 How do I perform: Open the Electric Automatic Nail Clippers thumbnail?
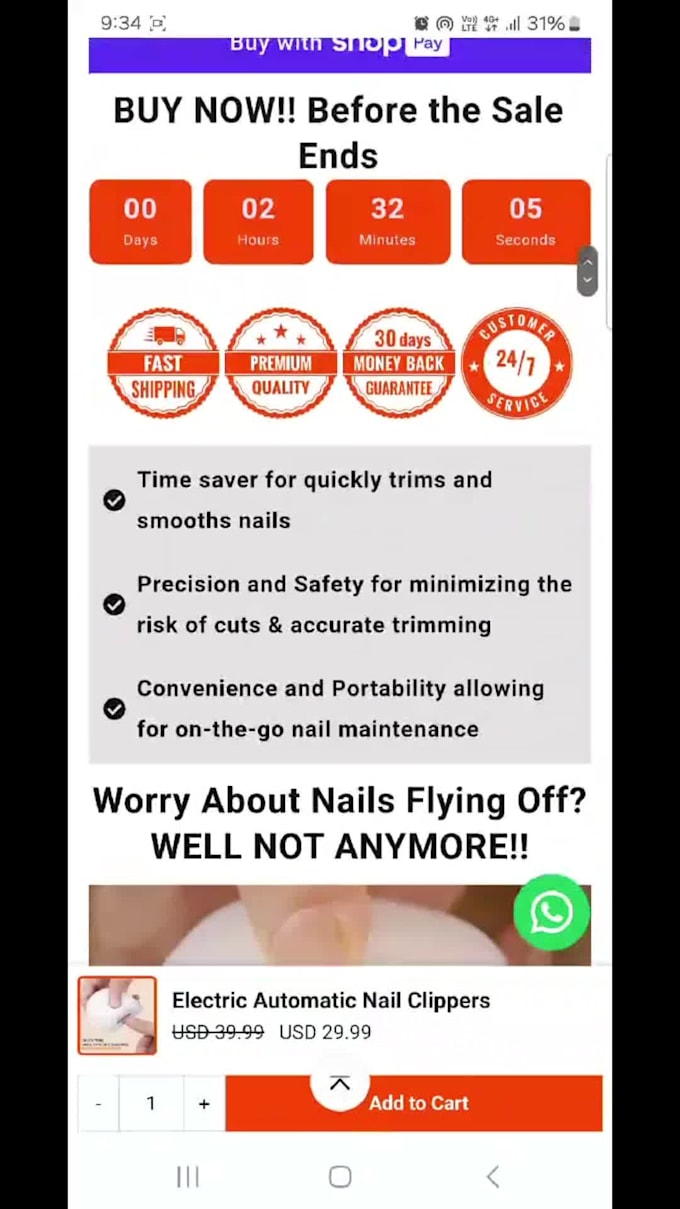coord(118,1015)
